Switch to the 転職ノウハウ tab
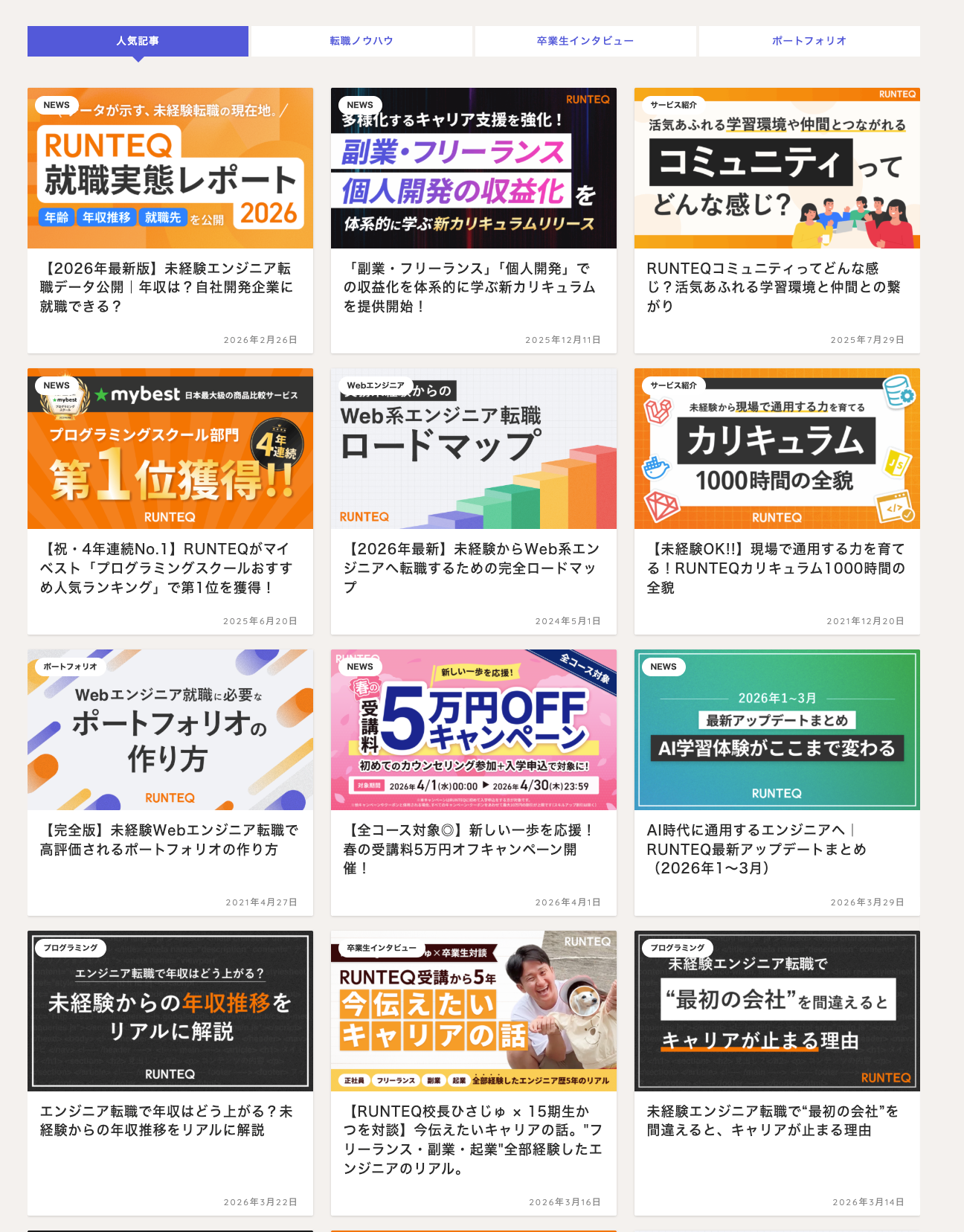964x1232 pixels. (x=361, y=41)
